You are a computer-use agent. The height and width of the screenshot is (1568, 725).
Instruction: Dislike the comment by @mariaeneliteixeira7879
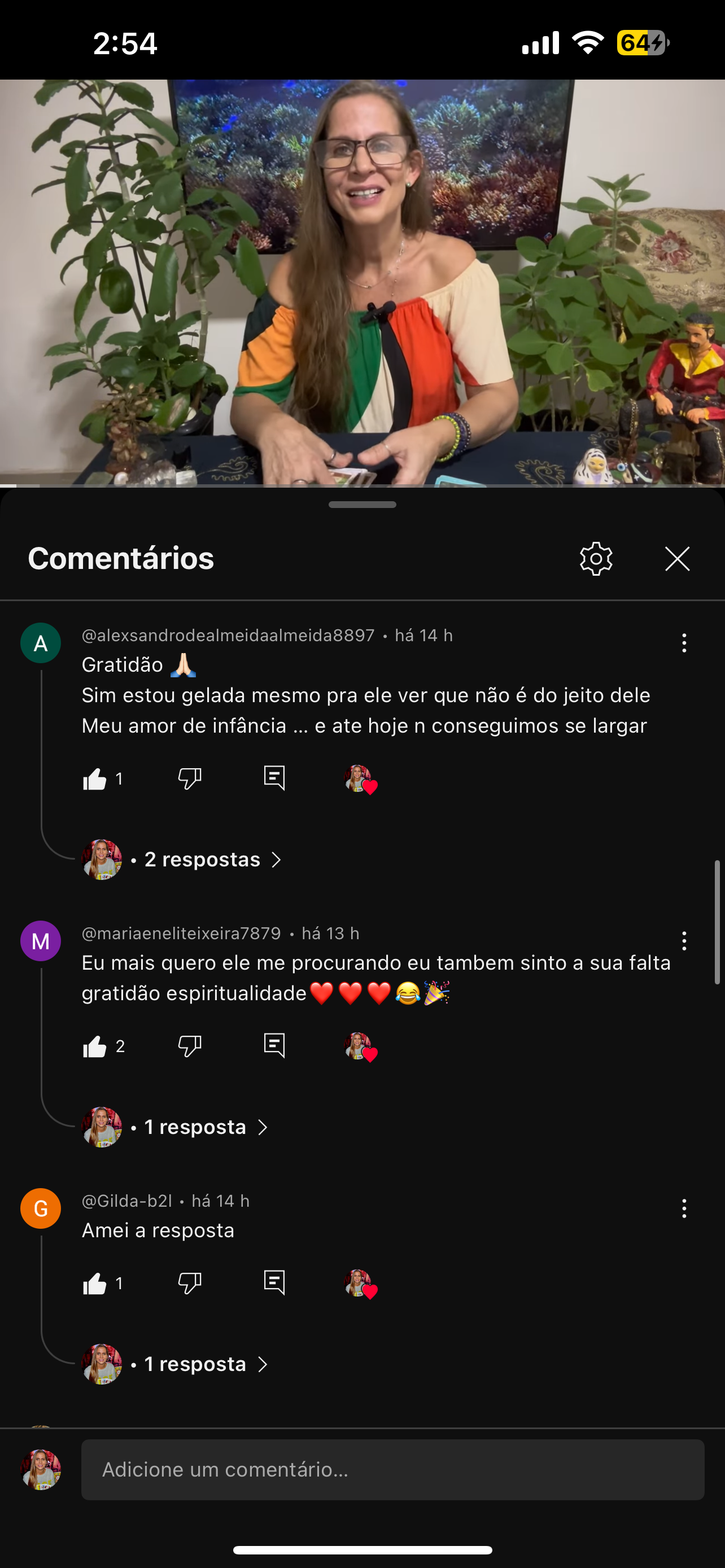(189, 1046)
